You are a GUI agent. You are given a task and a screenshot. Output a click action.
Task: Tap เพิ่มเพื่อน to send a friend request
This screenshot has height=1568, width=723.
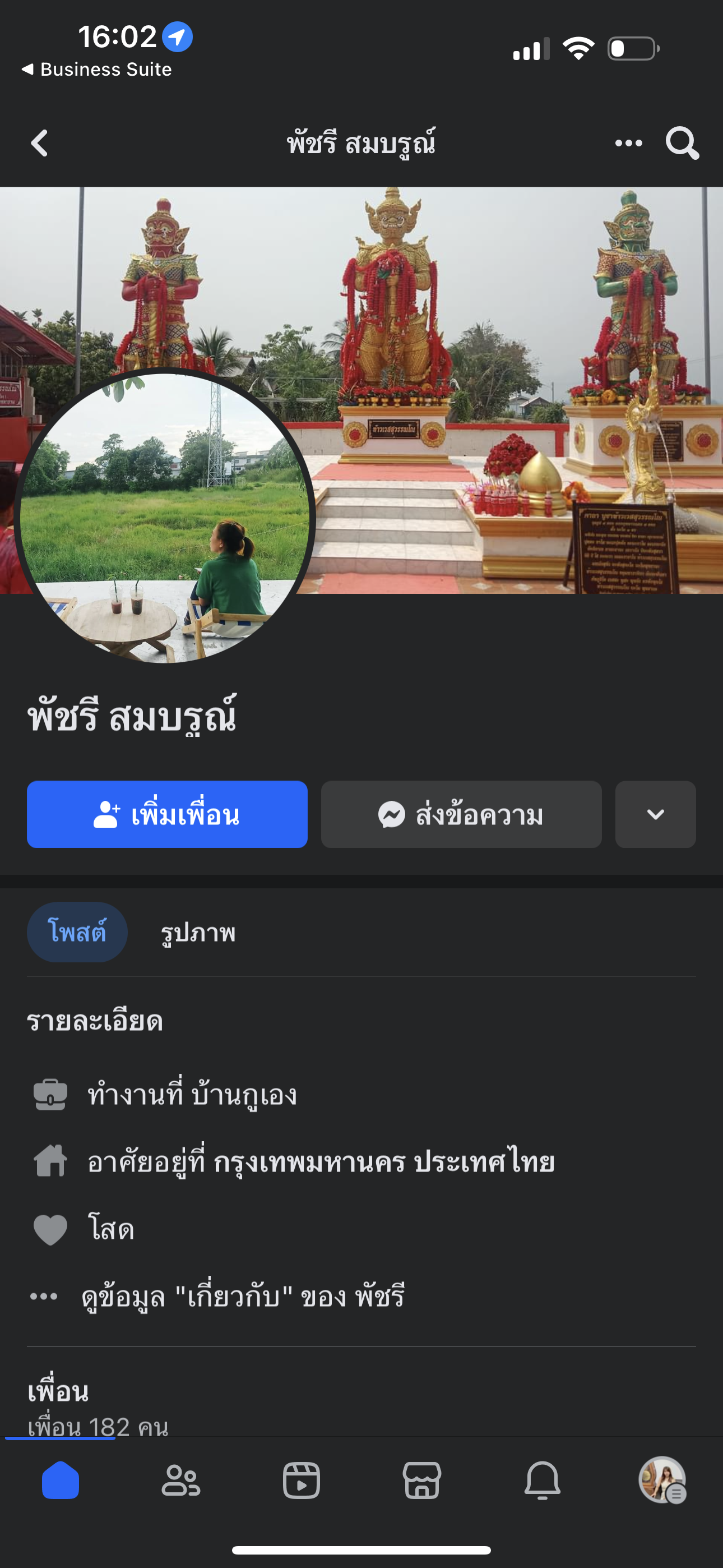[167, 814]
